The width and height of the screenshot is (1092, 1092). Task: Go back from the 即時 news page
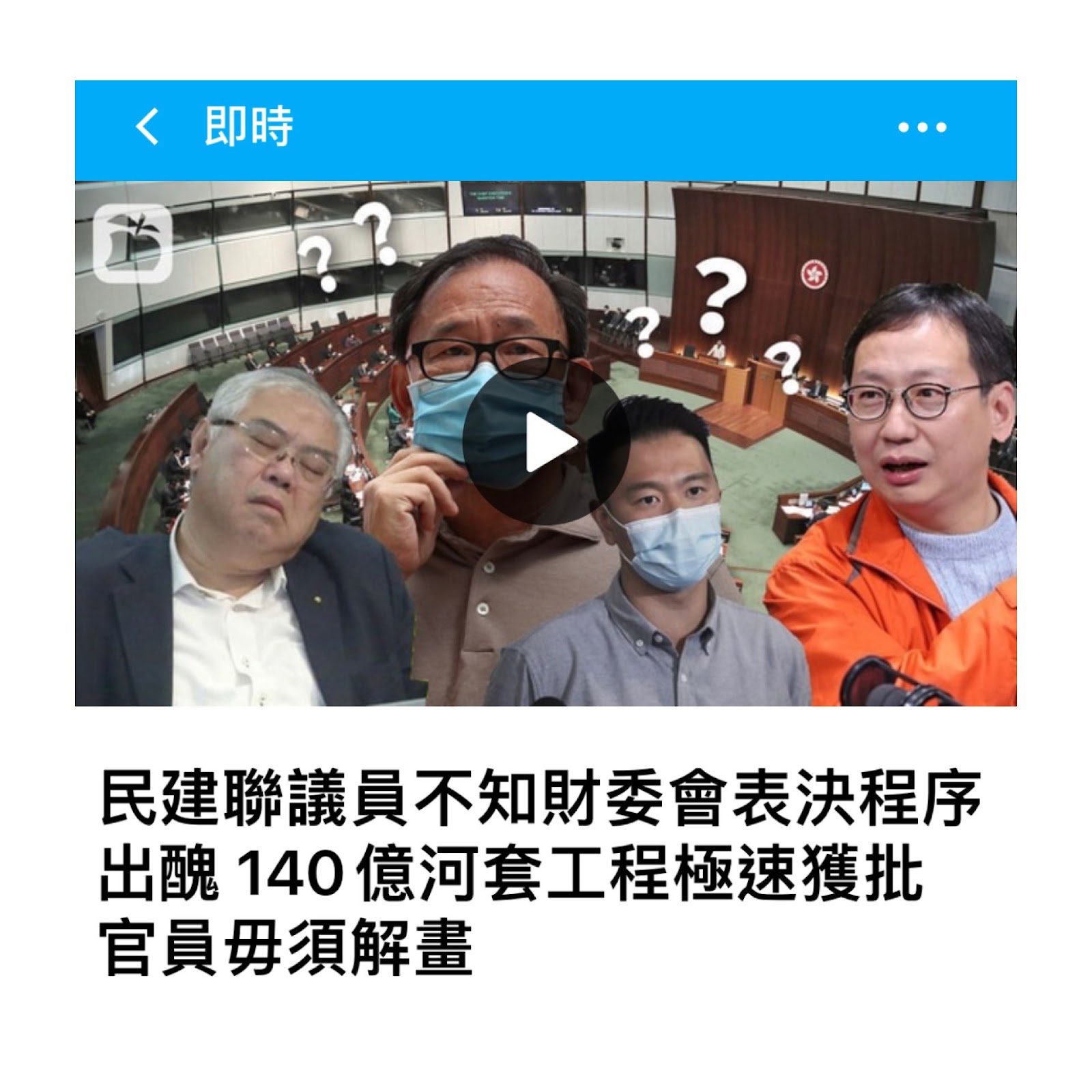[x=147, y=127]
